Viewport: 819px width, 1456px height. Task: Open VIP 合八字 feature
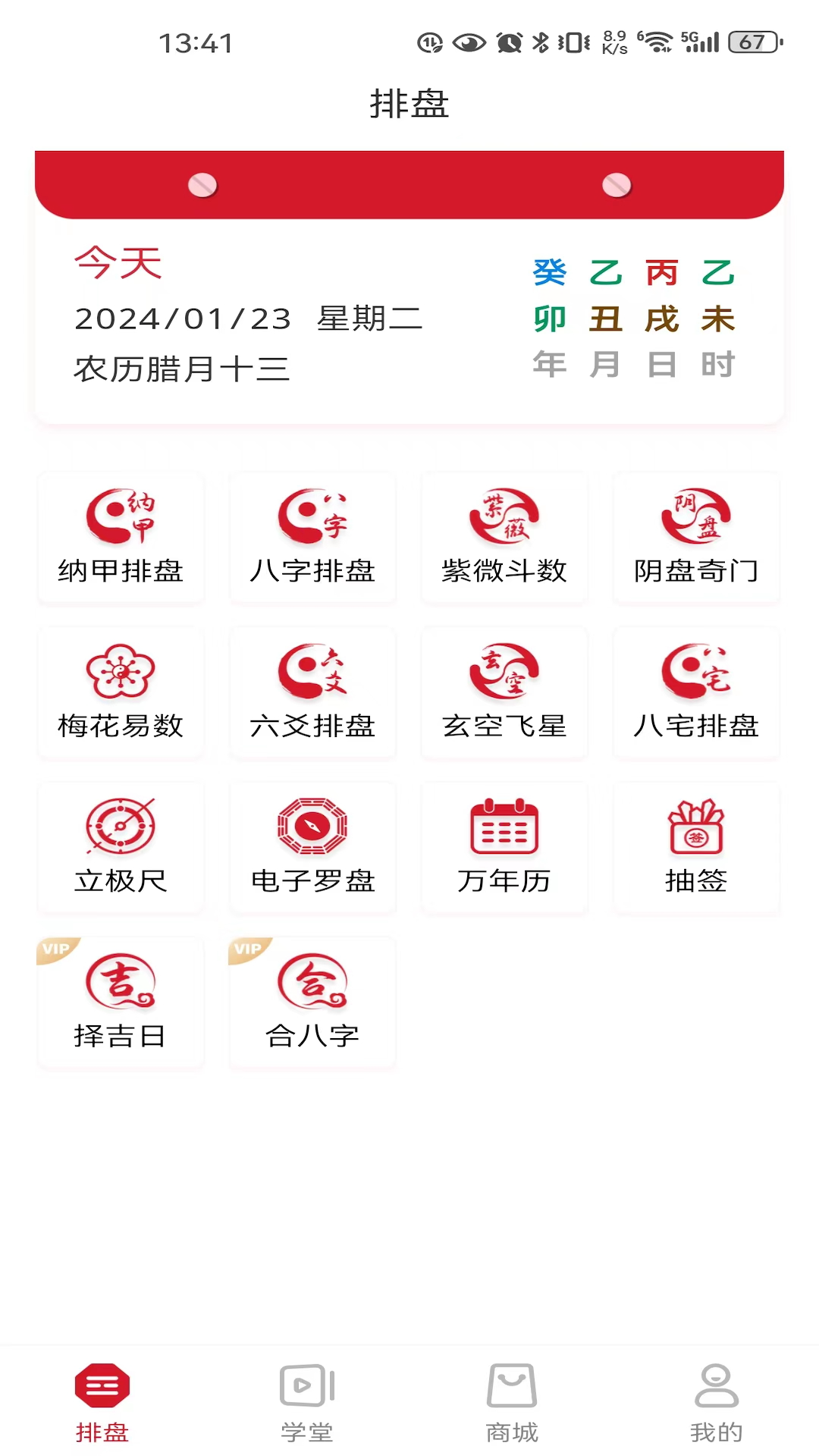[312, 1002]
